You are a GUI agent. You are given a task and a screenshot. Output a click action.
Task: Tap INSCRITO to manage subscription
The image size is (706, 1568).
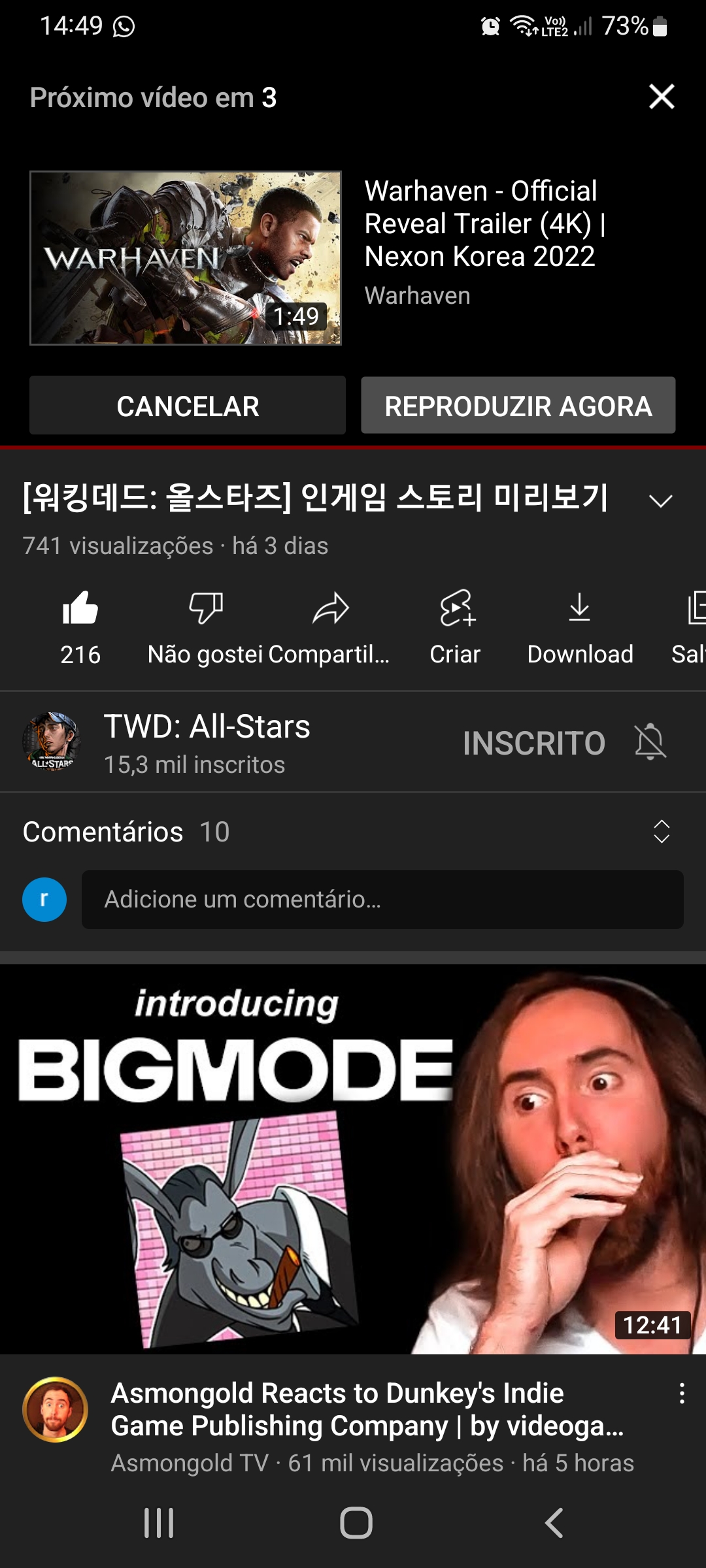(533, 743)
